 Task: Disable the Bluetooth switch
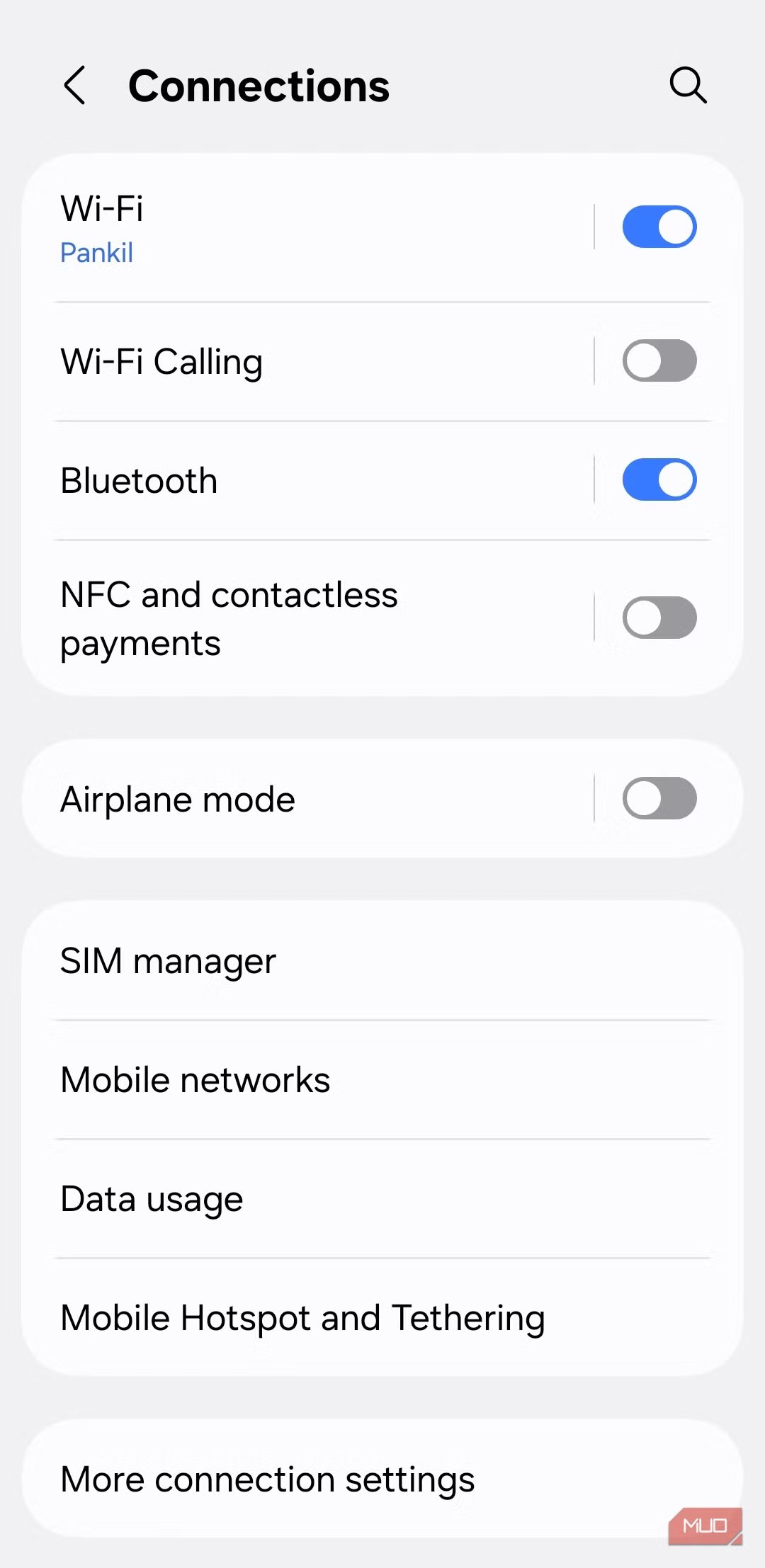(x=659, y=479)
